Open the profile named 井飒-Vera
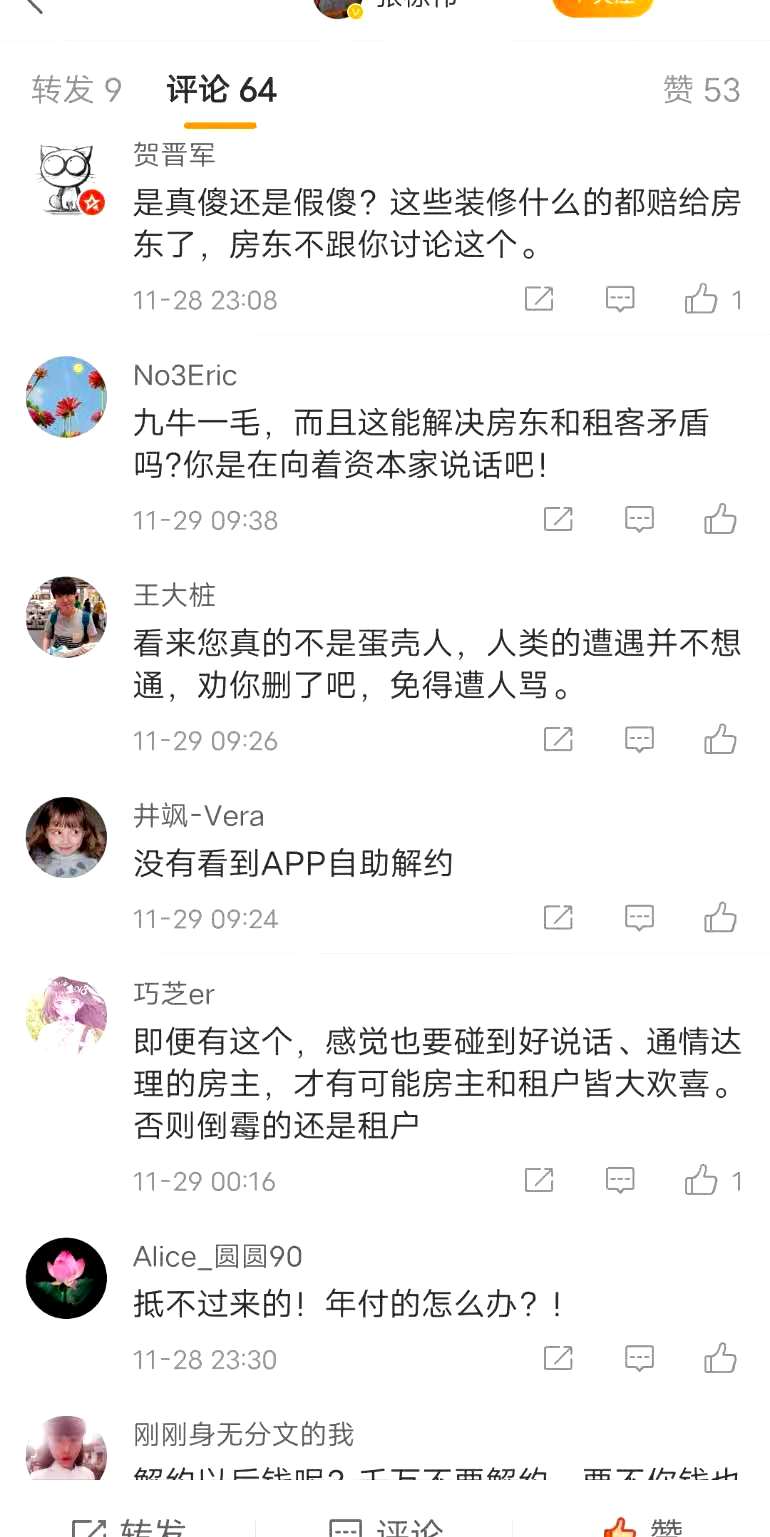Screen dimensions: 770x1537 [199, 816]
